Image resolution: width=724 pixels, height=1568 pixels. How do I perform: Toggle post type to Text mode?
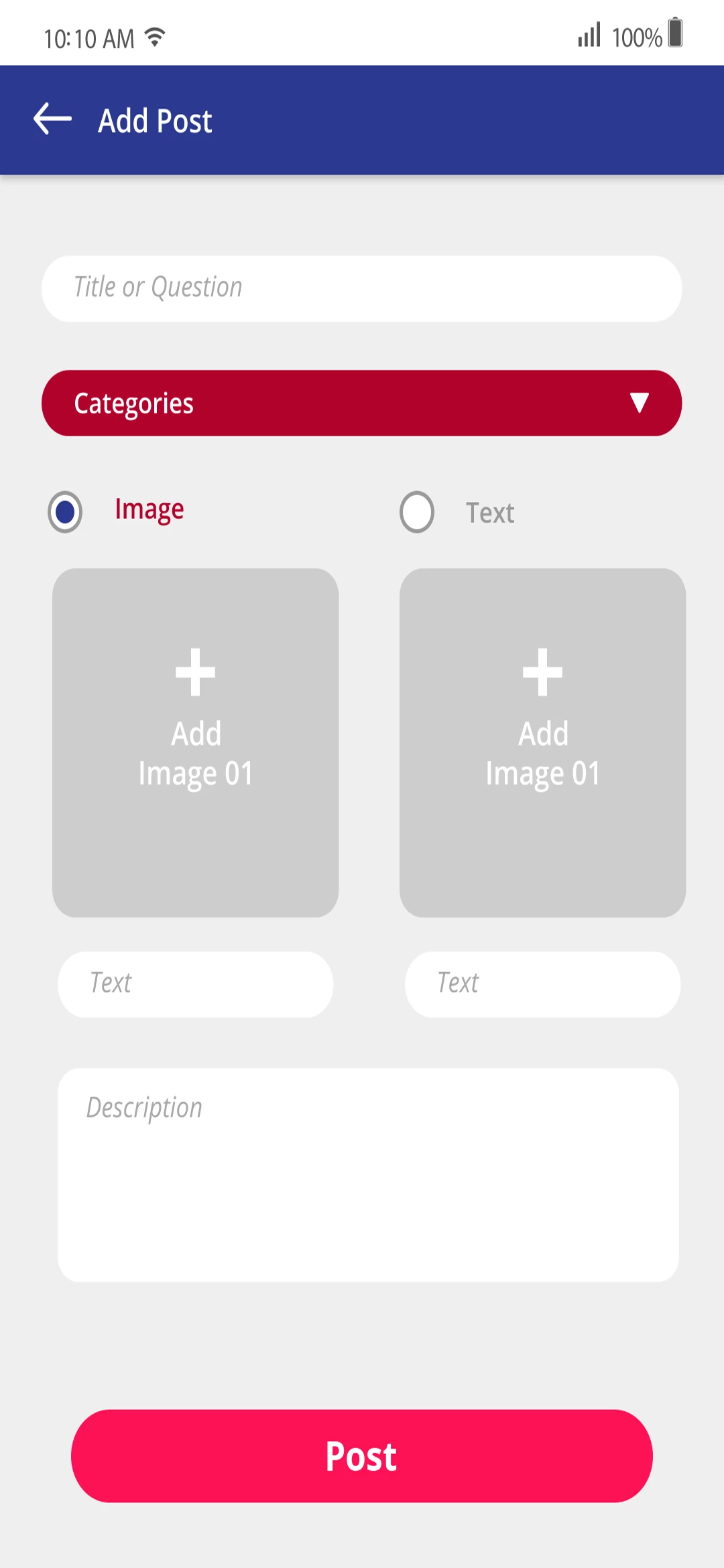click(x=417, y=511)
